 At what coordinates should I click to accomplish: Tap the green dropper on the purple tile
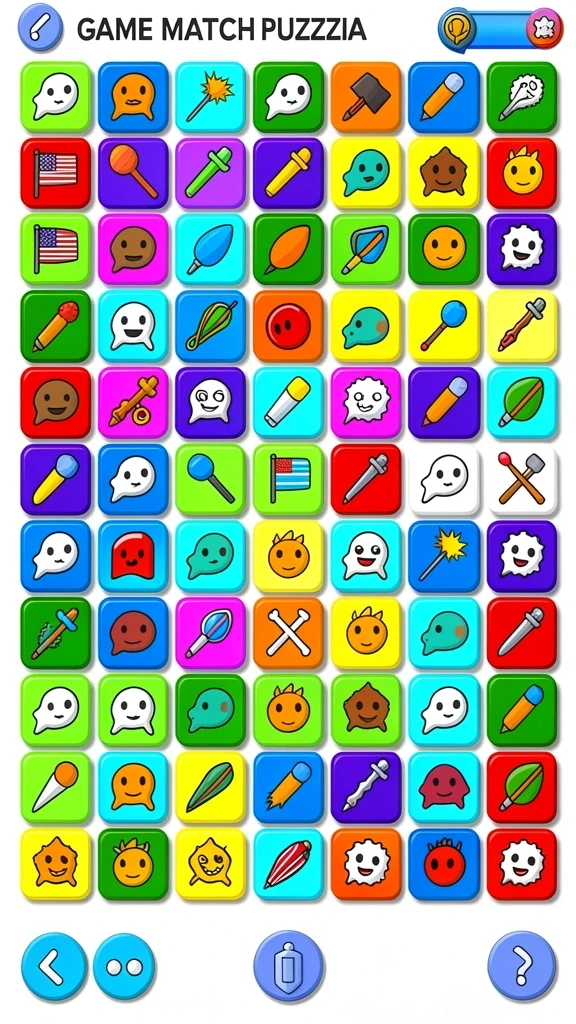[x=210, y=172]
